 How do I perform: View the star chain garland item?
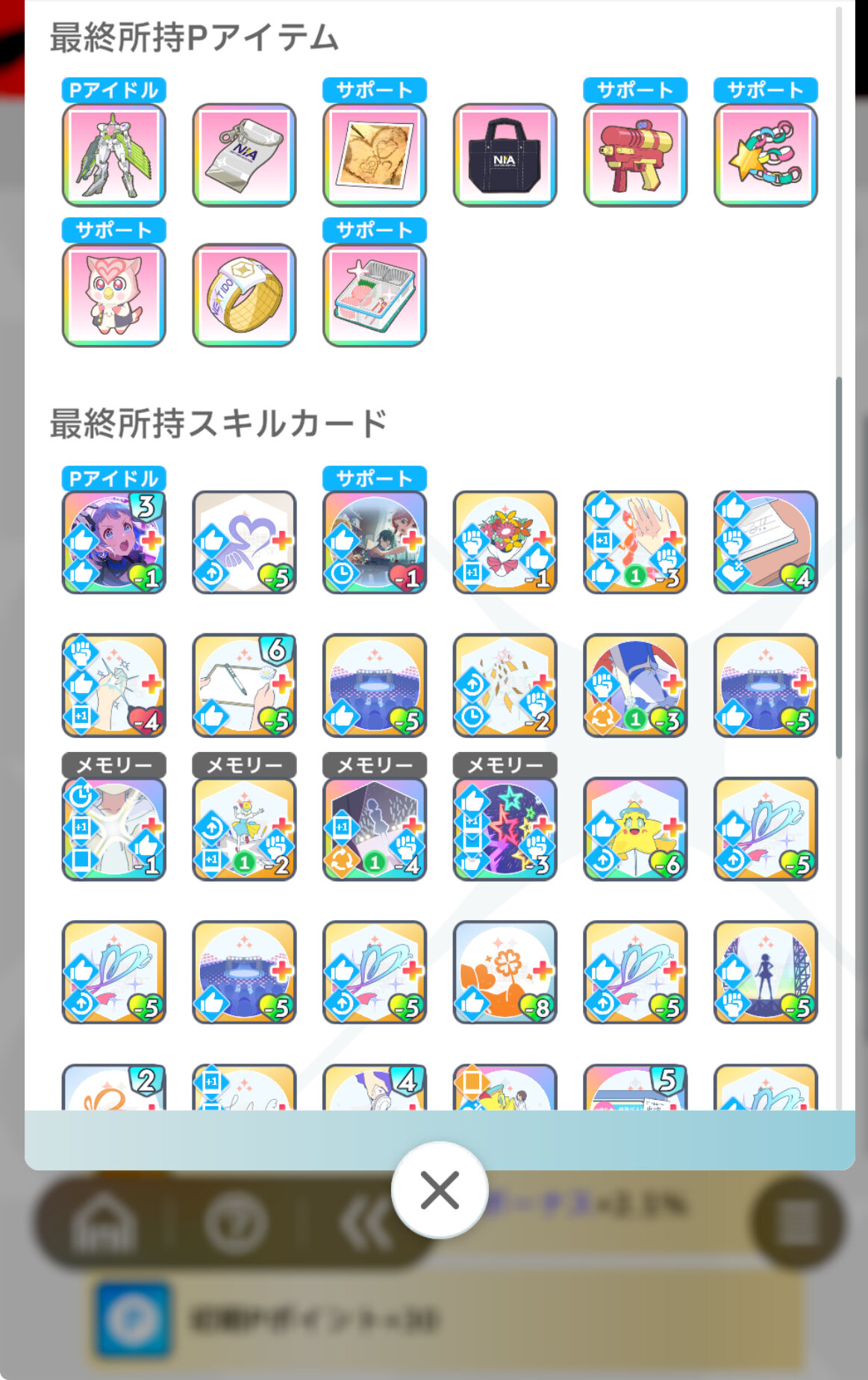766,155
